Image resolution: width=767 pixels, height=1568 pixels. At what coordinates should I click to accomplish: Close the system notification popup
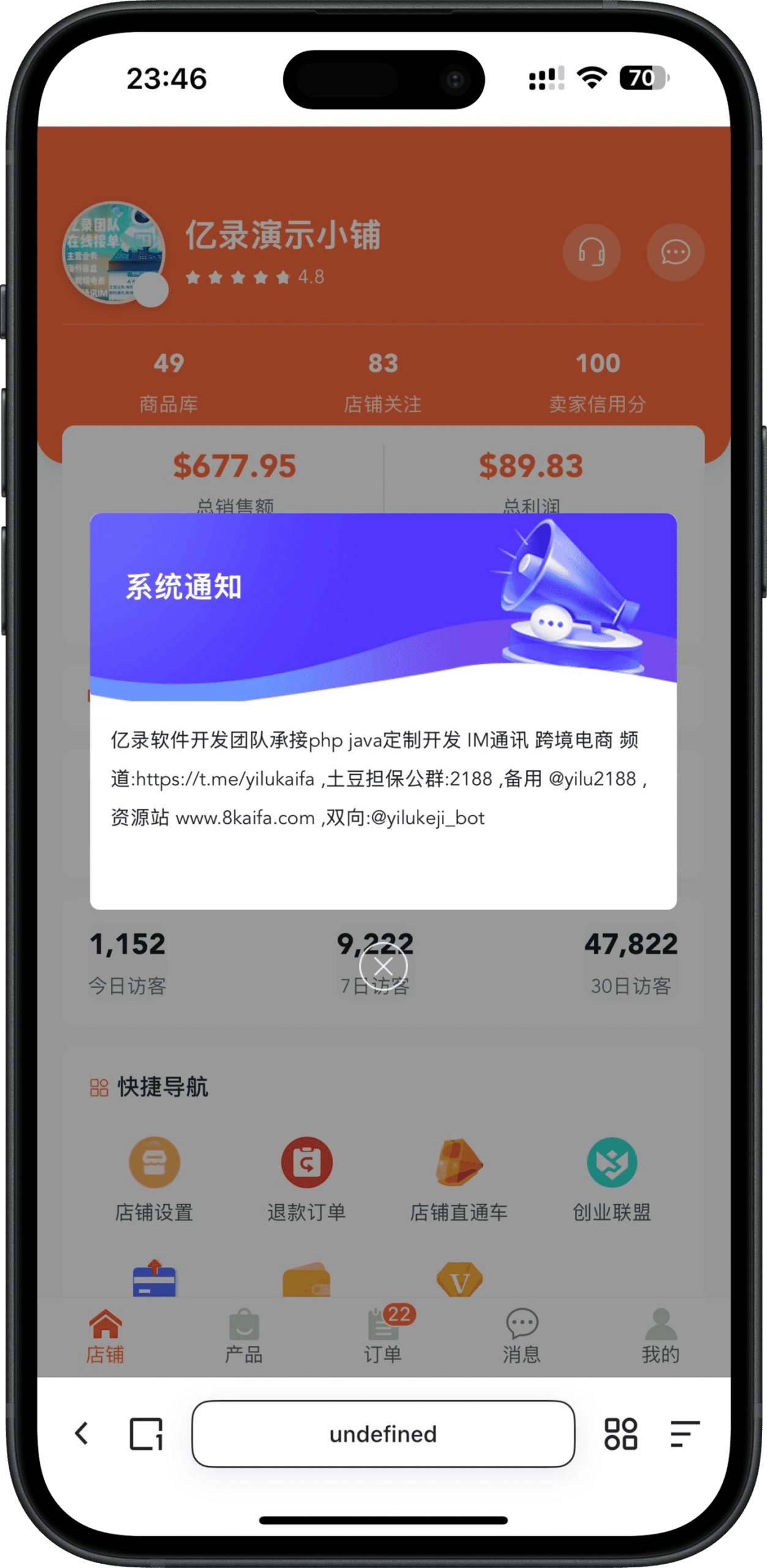383,966
